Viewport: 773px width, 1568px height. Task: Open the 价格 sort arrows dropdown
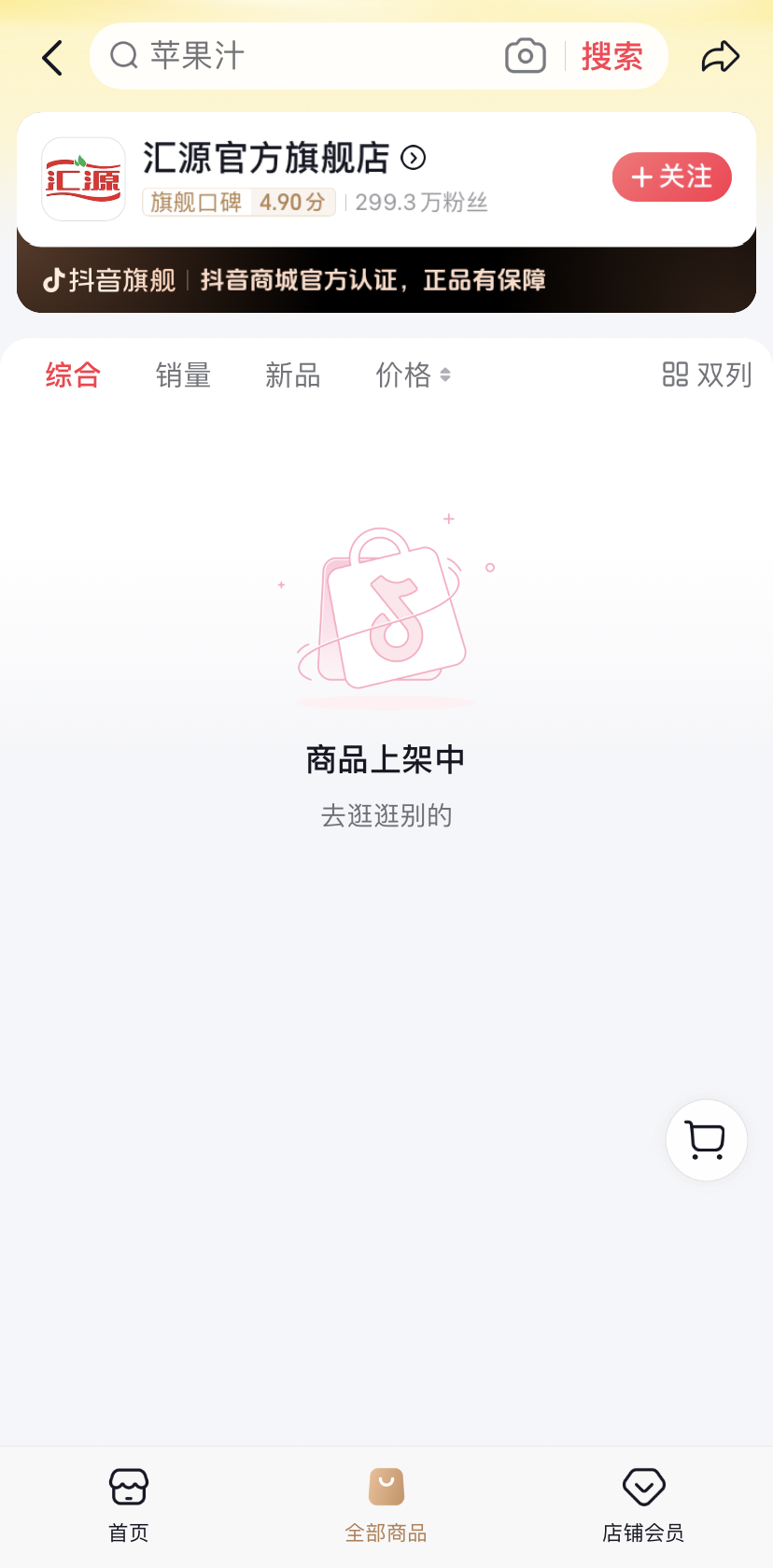445,375
